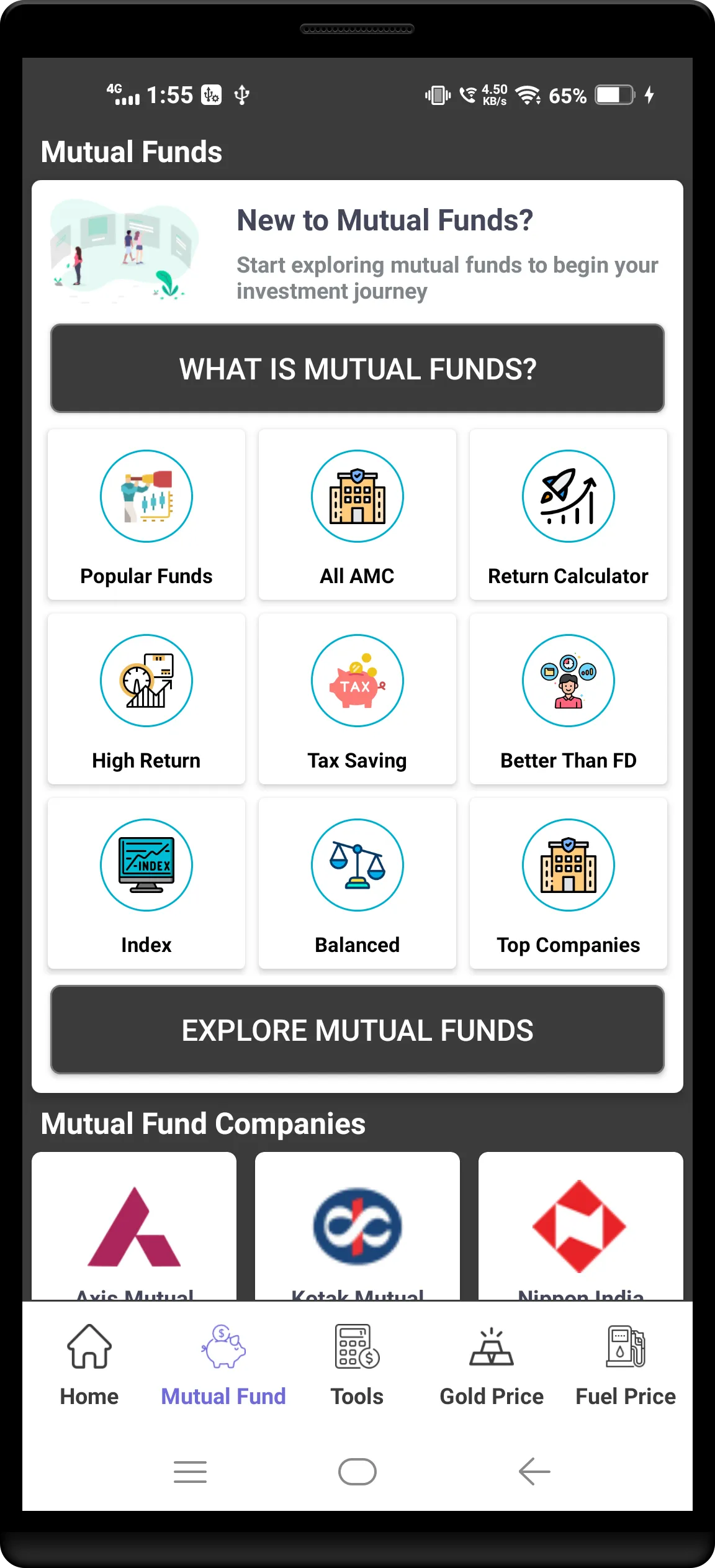Screen dimensions: 715x1568
Task: Tap the system back arrow
Action: (534, 1472)
